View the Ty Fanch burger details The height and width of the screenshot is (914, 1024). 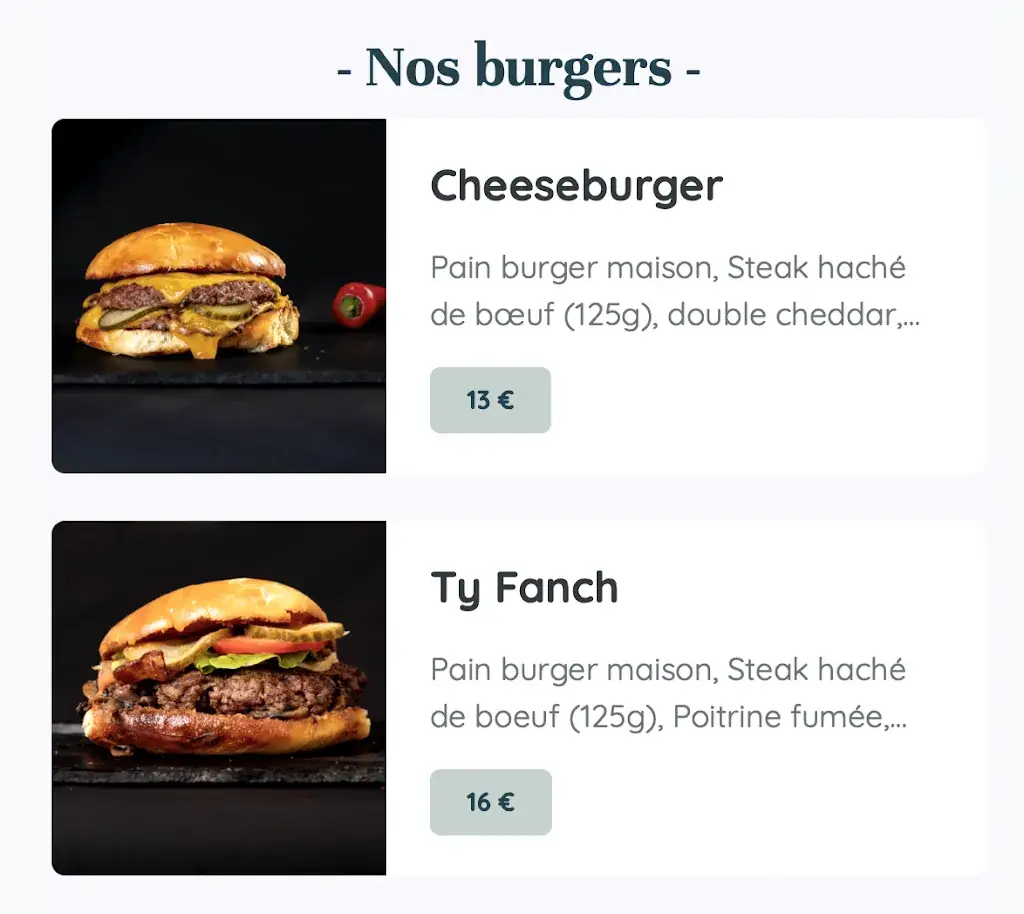click(524, 588)
